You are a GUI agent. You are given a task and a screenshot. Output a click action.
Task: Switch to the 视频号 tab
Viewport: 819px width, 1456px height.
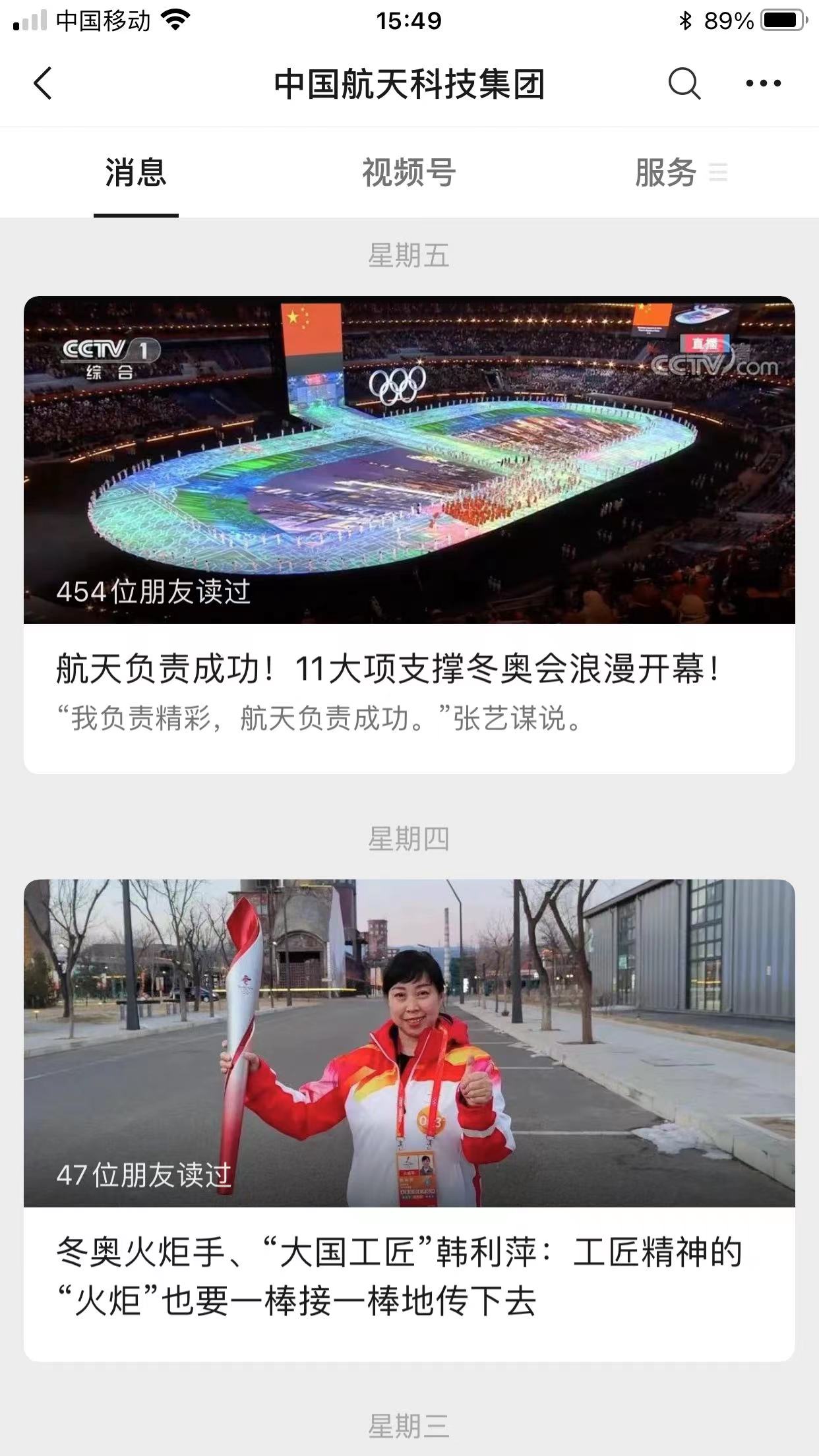[409, 173]
